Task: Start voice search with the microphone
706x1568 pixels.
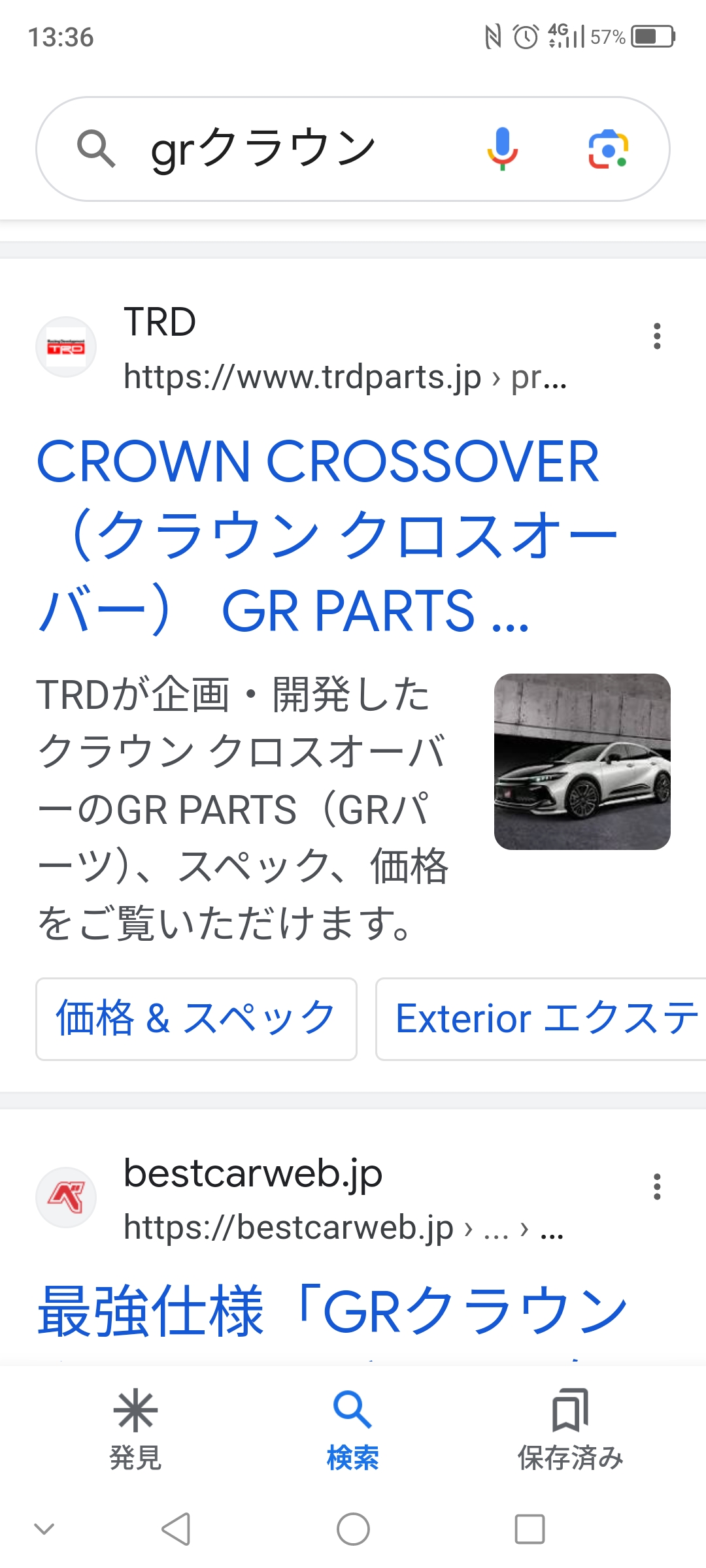Action: [502, 149]
